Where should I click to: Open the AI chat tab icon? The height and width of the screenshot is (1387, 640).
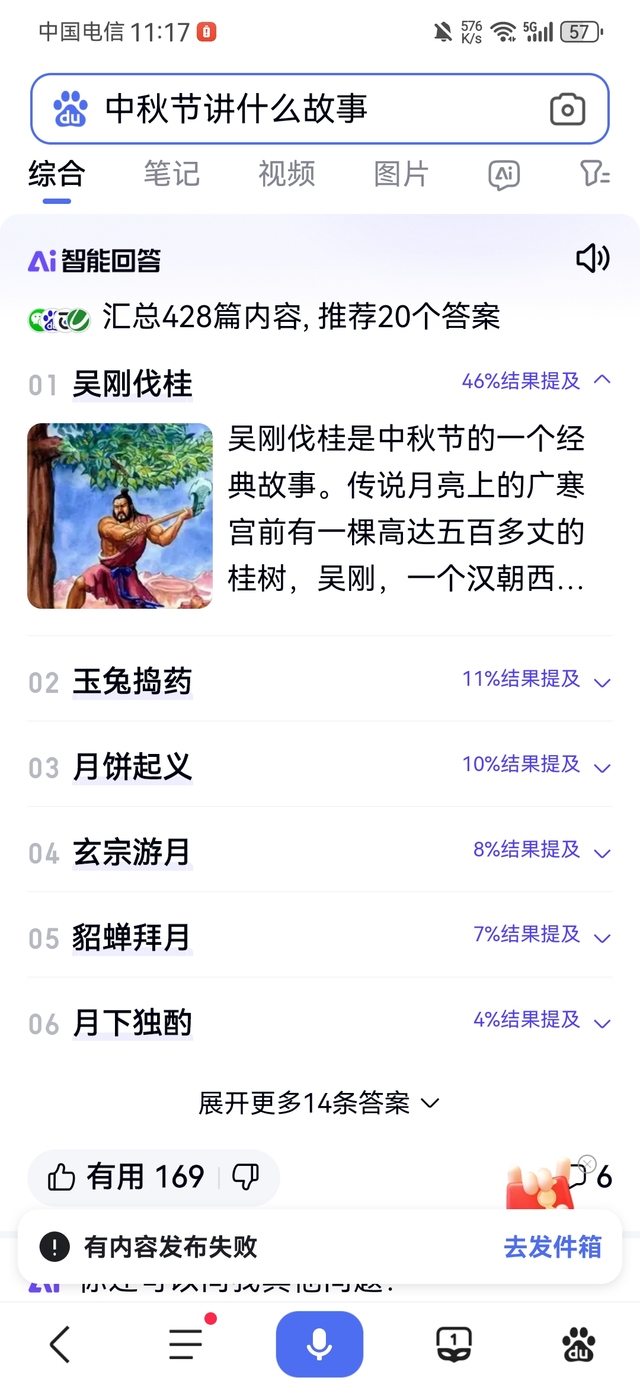point(504,175)
